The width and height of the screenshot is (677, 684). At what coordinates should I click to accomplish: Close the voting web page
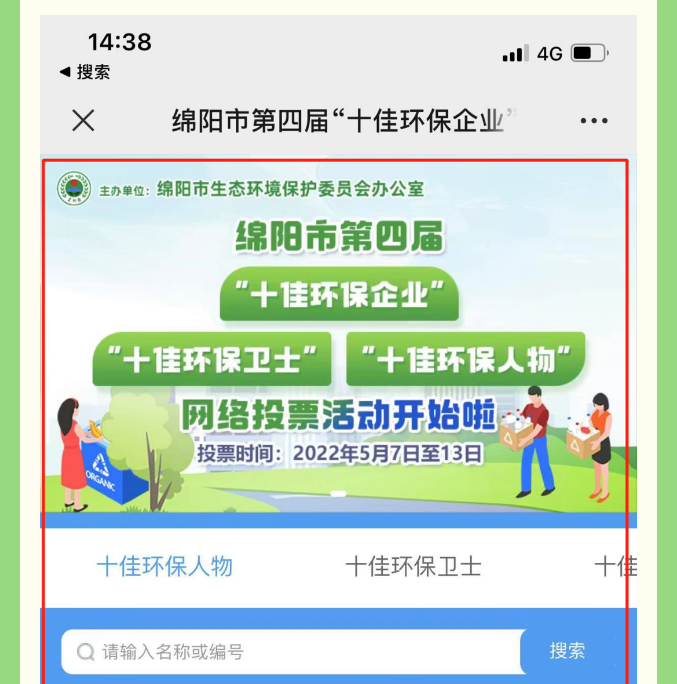point(83,121)
